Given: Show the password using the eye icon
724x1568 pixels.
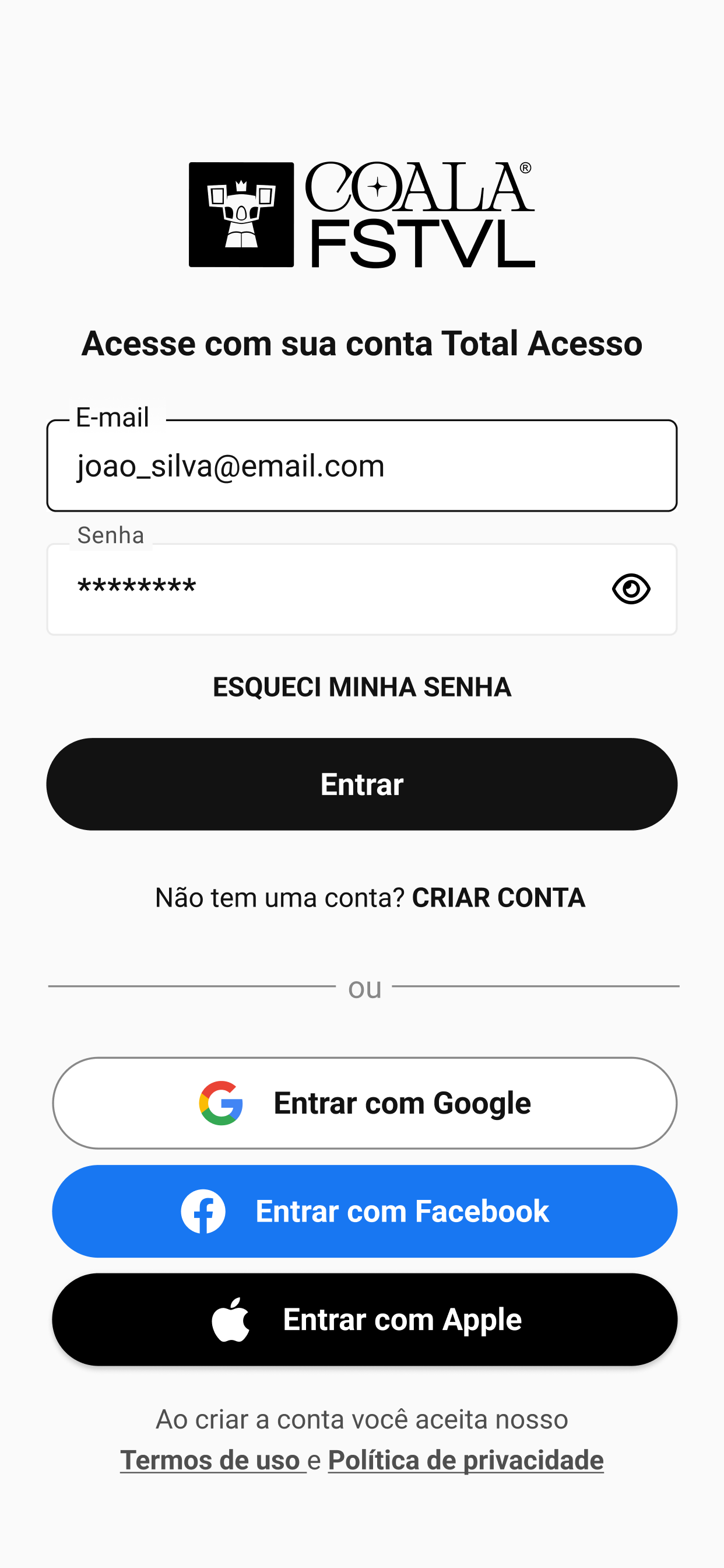Looking at the screenshot, I should pos(631,589).
